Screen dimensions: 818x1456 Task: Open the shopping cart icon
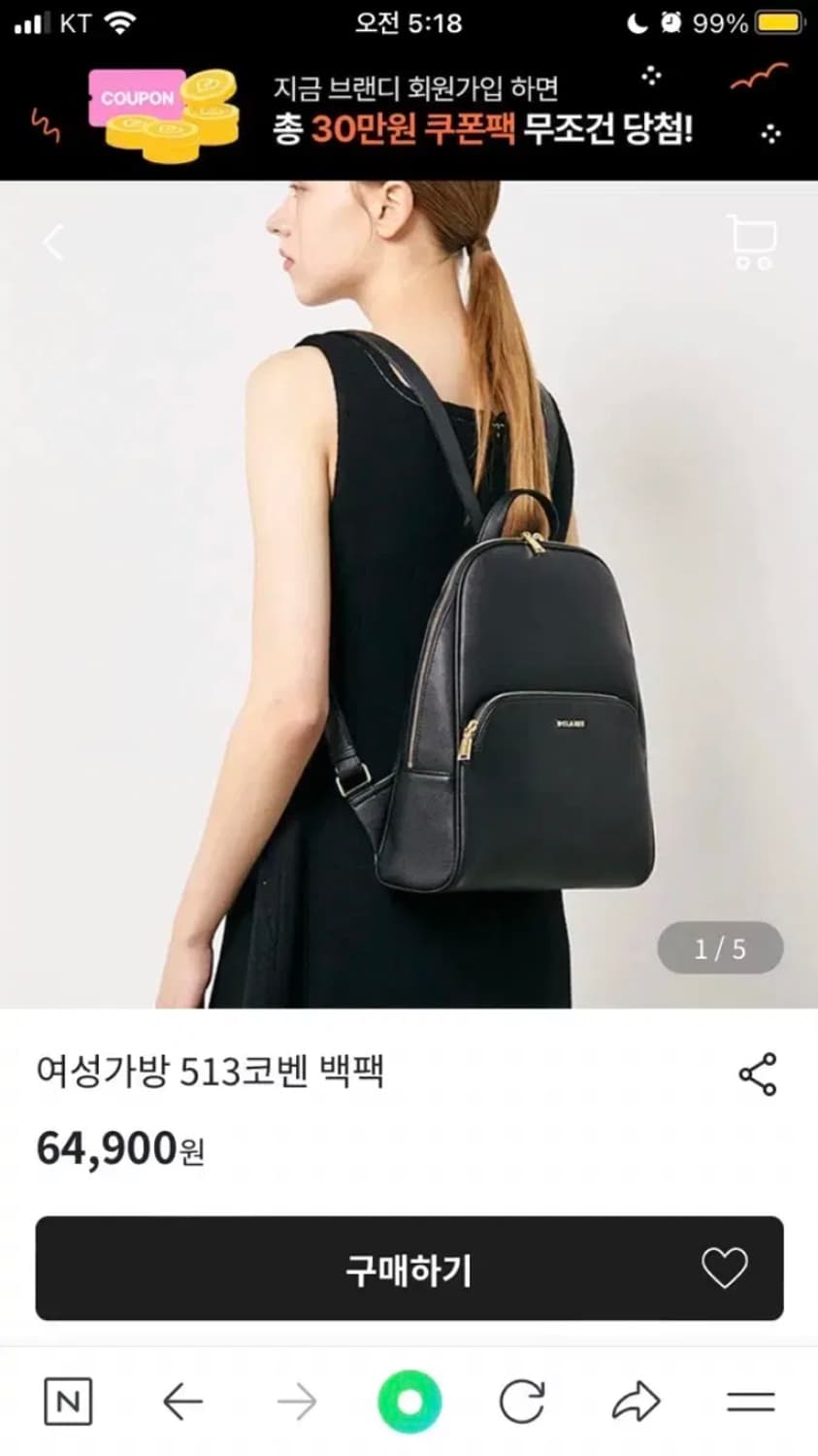[x=754, y=244]
